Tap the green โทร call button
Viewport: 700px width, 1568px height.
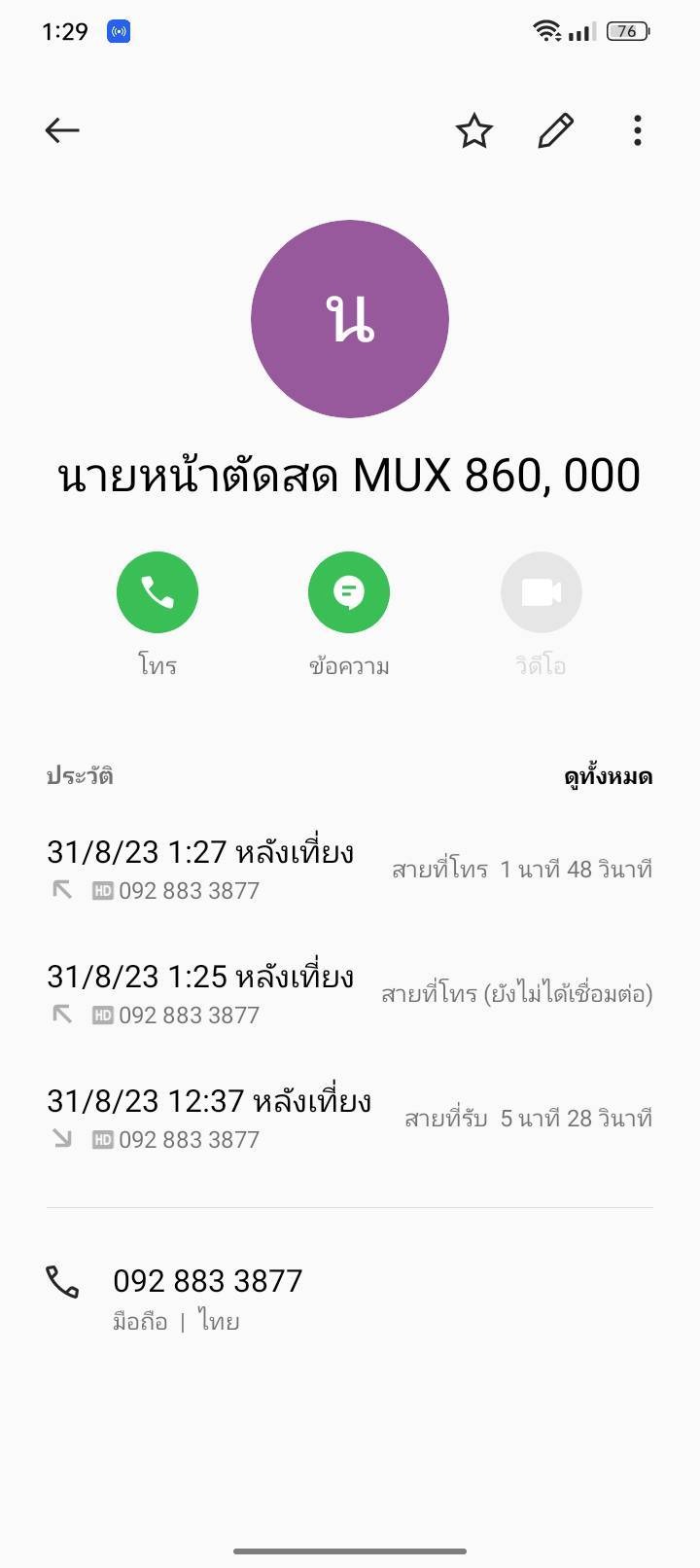157,592
